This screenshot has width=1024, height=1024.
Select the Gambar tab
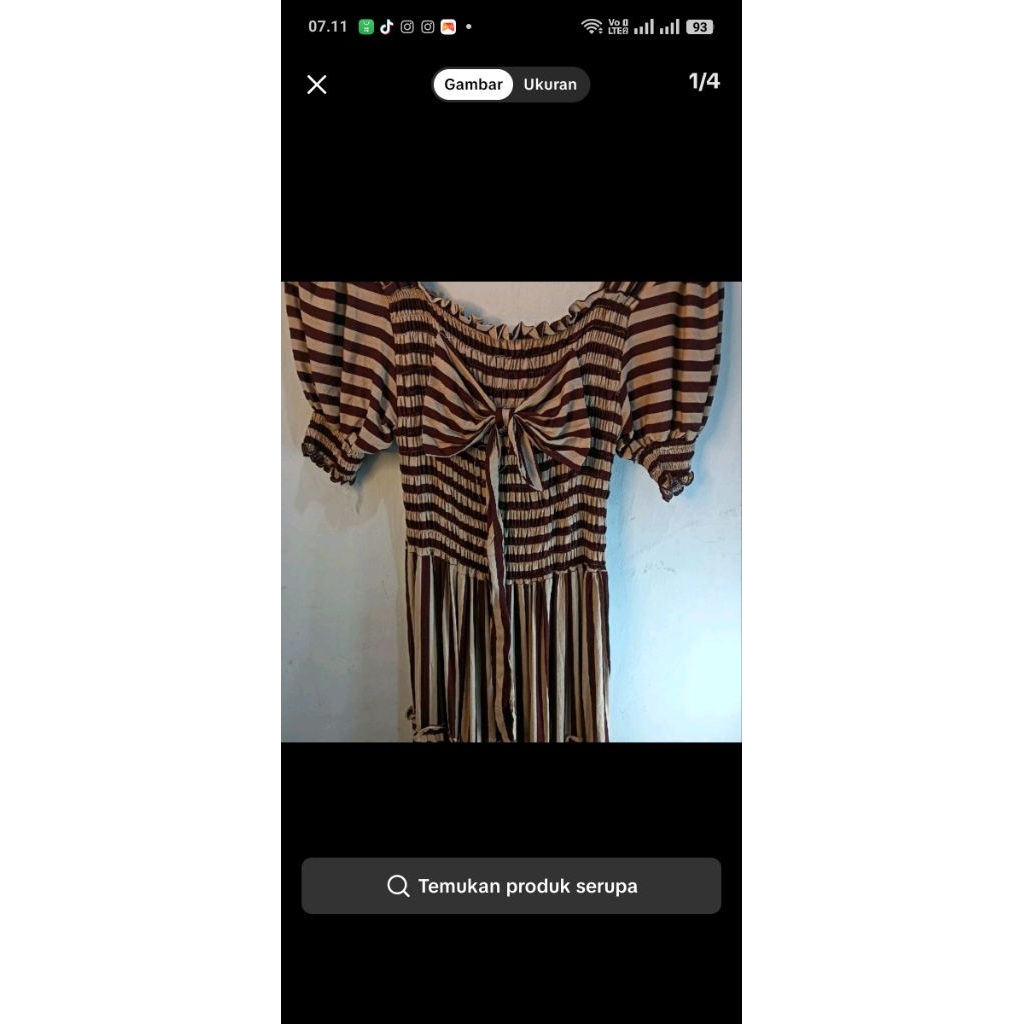point(473,85)
